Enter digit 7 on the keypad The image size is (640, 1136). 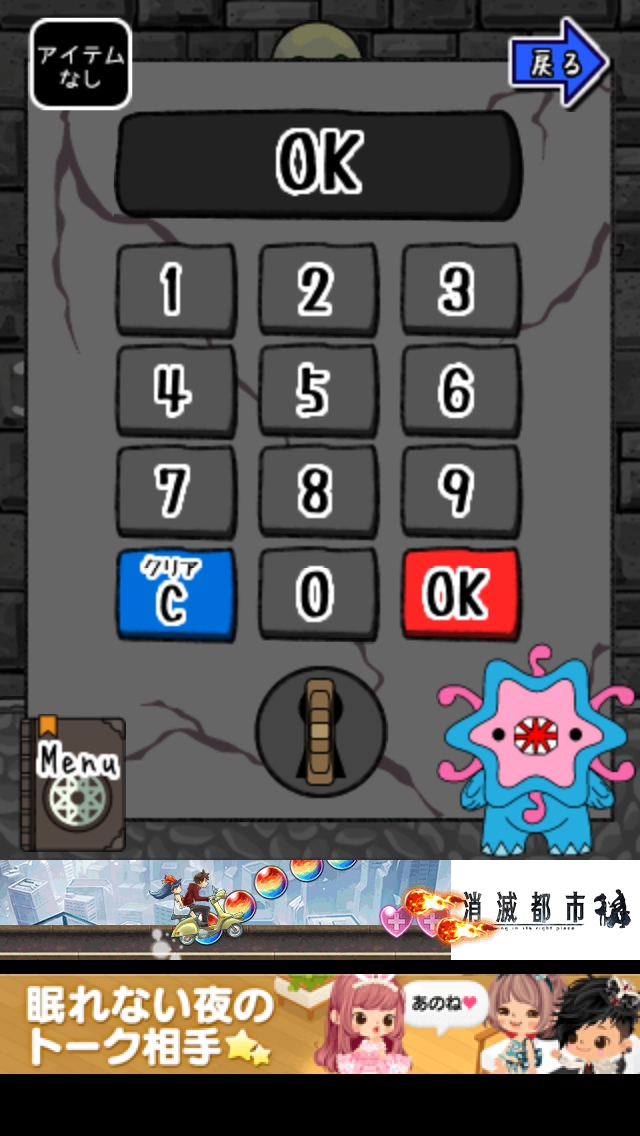[x=176, y=491]
